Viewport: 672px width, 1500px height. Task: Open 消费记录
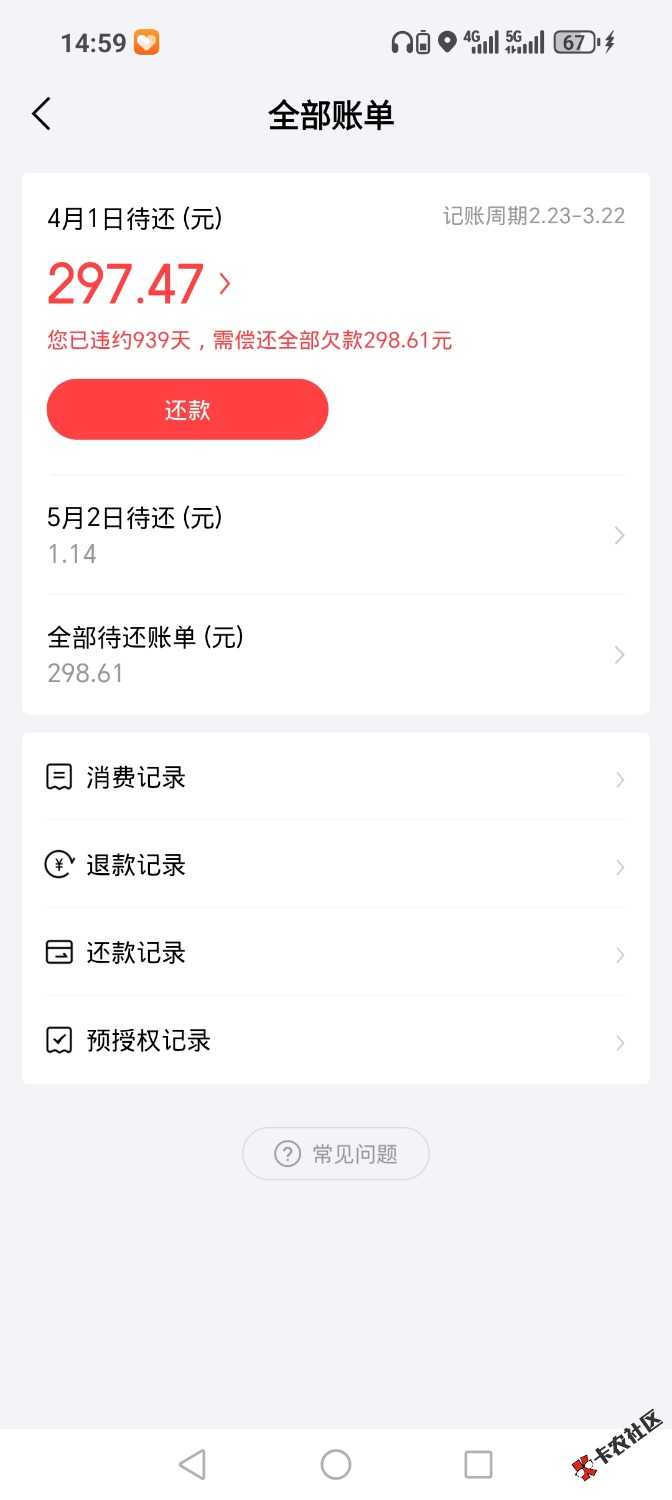coord(336,778)
